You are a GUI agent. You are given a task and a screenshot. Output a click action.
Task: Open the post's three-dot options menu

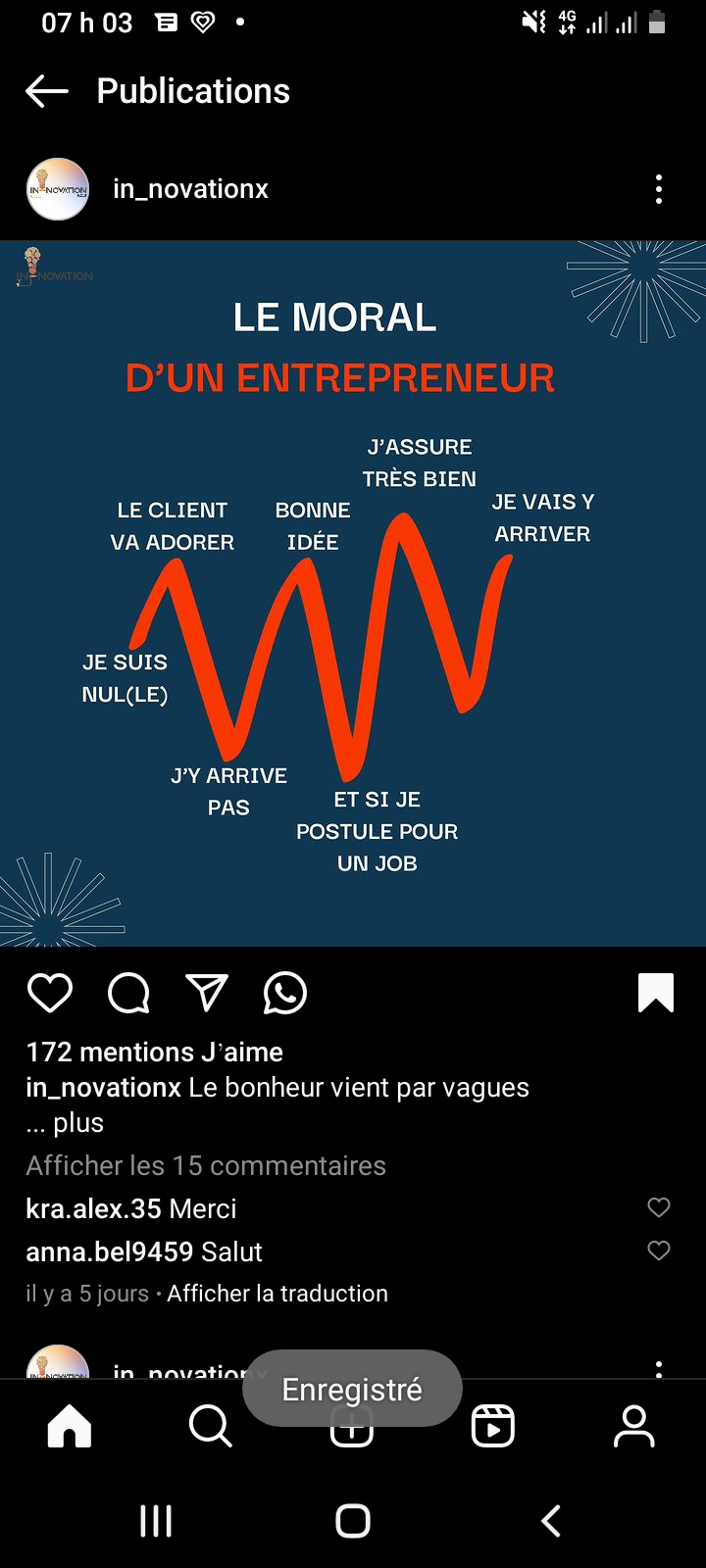point(658,189)
